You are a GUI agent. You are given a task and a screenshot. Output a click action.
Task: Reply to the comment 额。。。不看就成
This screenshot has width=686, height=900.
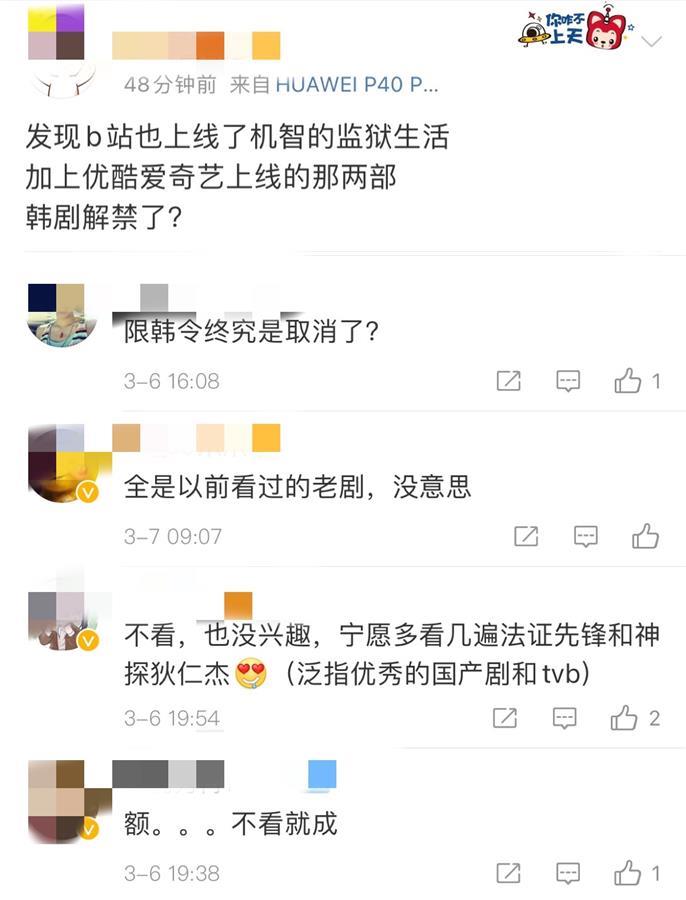[568, 873]
